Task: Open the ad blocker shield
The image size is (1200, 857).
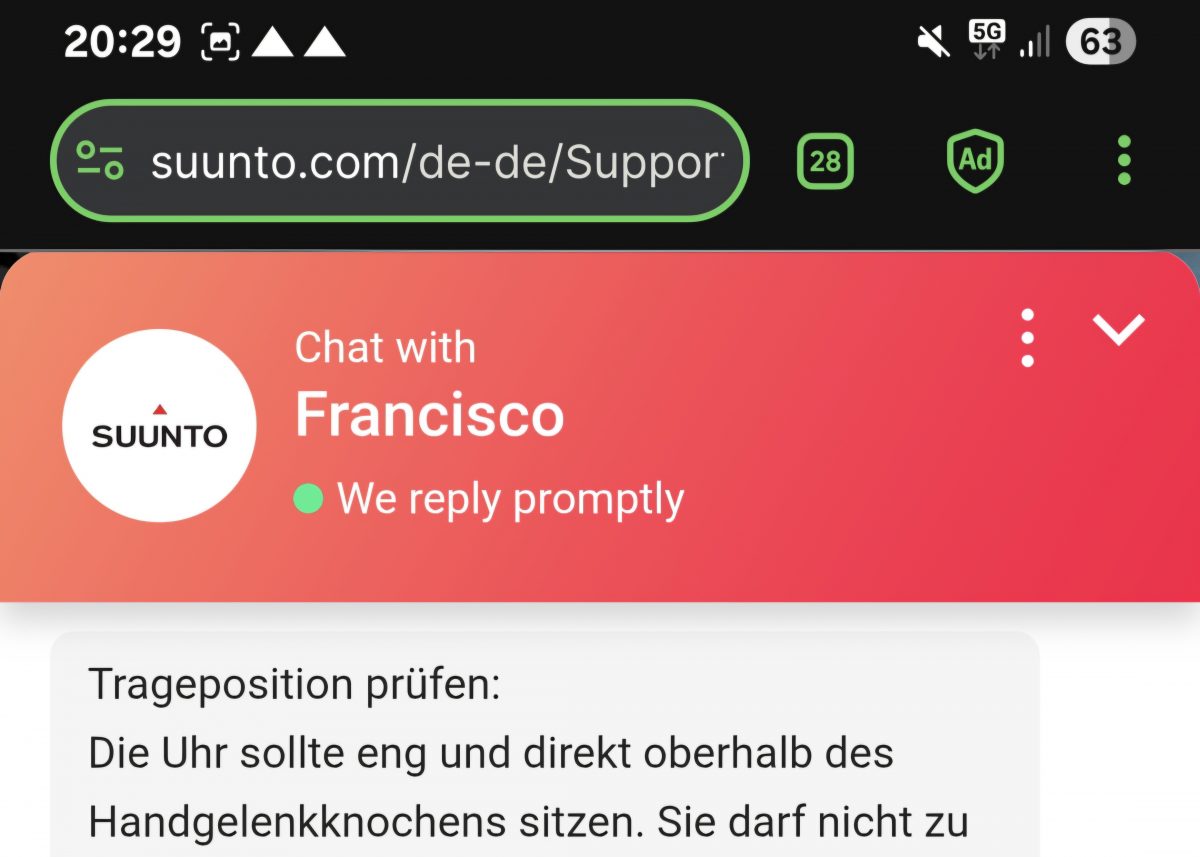Action: pyautogui.click(x=975, y=160)
